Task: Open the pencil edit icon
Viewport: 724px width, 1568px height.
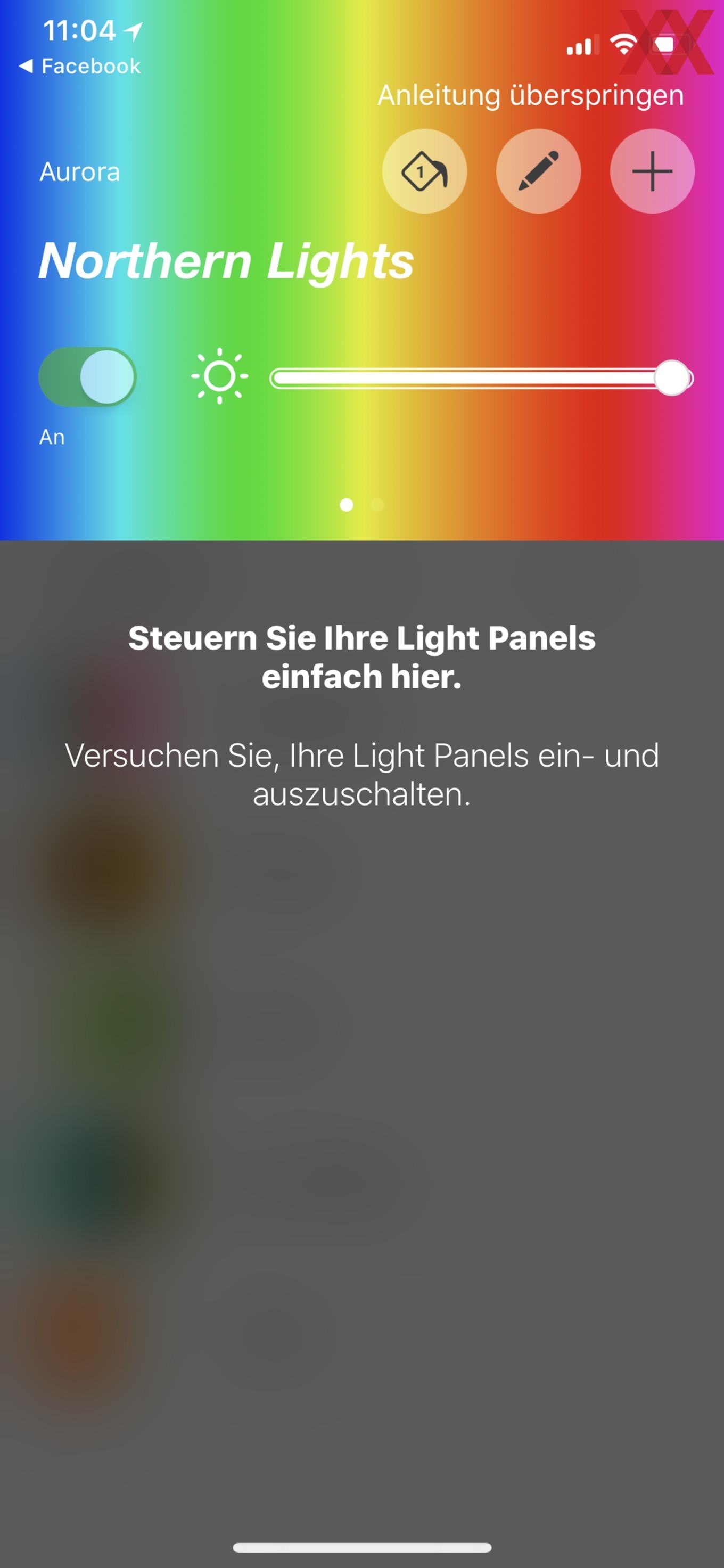Action: (x=538, y=171)
